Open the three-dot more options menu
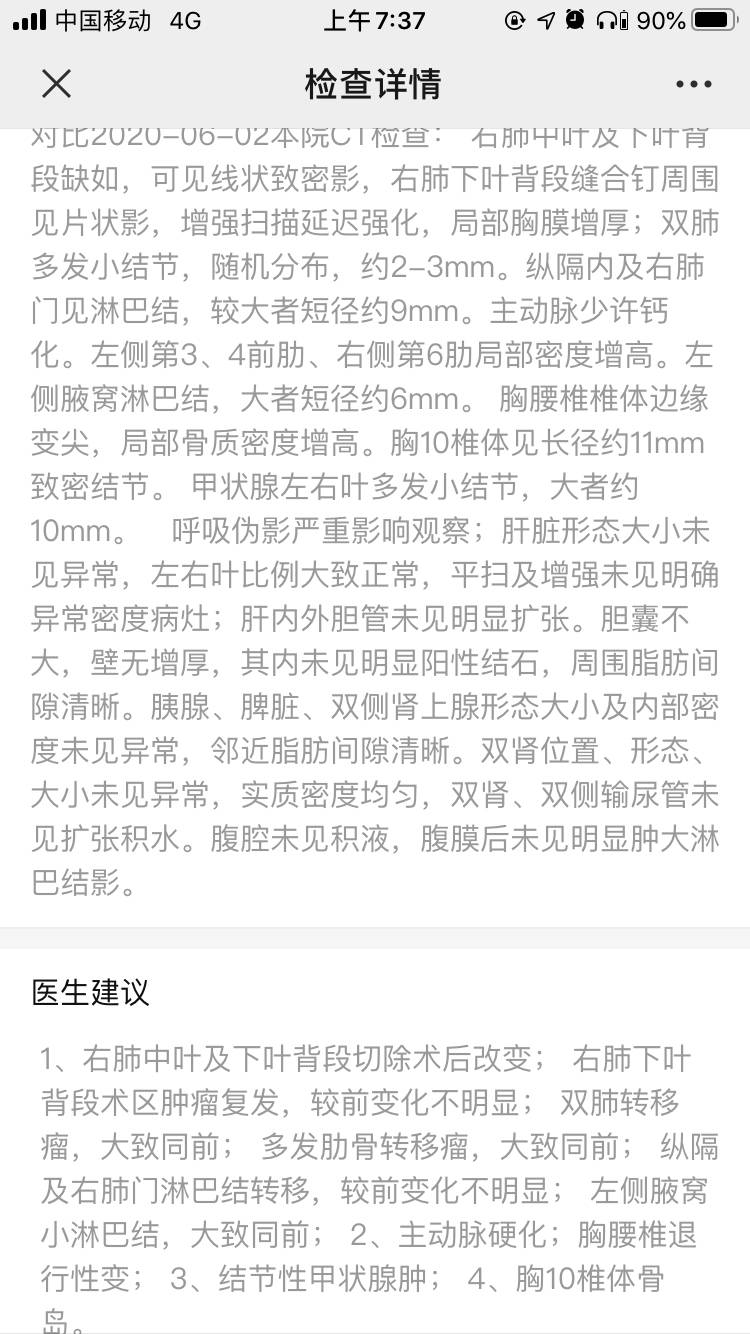The width and height of the screenshot is (750, 1334). 693,85
